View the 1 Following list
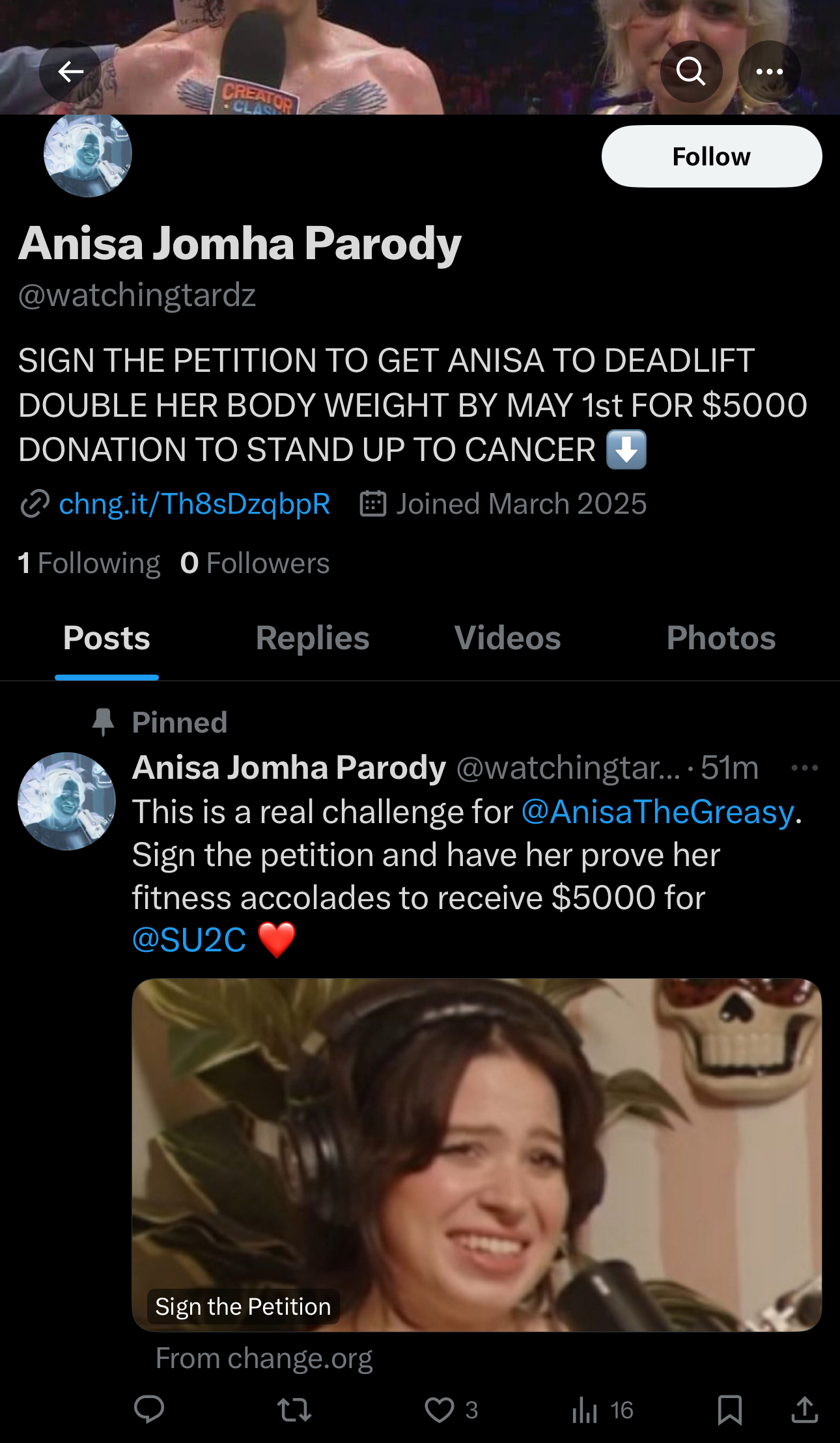This screenshot has width=840, height=1443. click(x=89, y=563)
